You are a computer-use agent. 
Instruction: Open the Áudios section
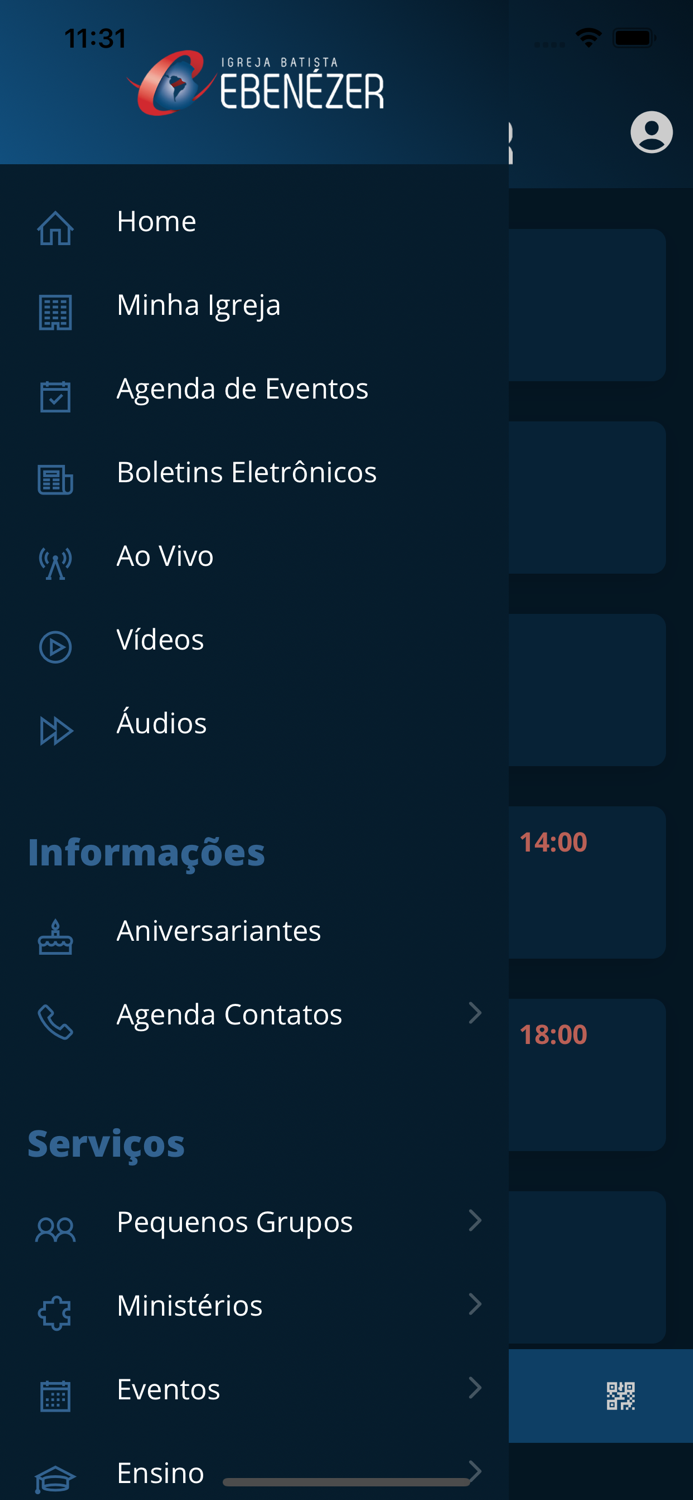click(161, 724)
